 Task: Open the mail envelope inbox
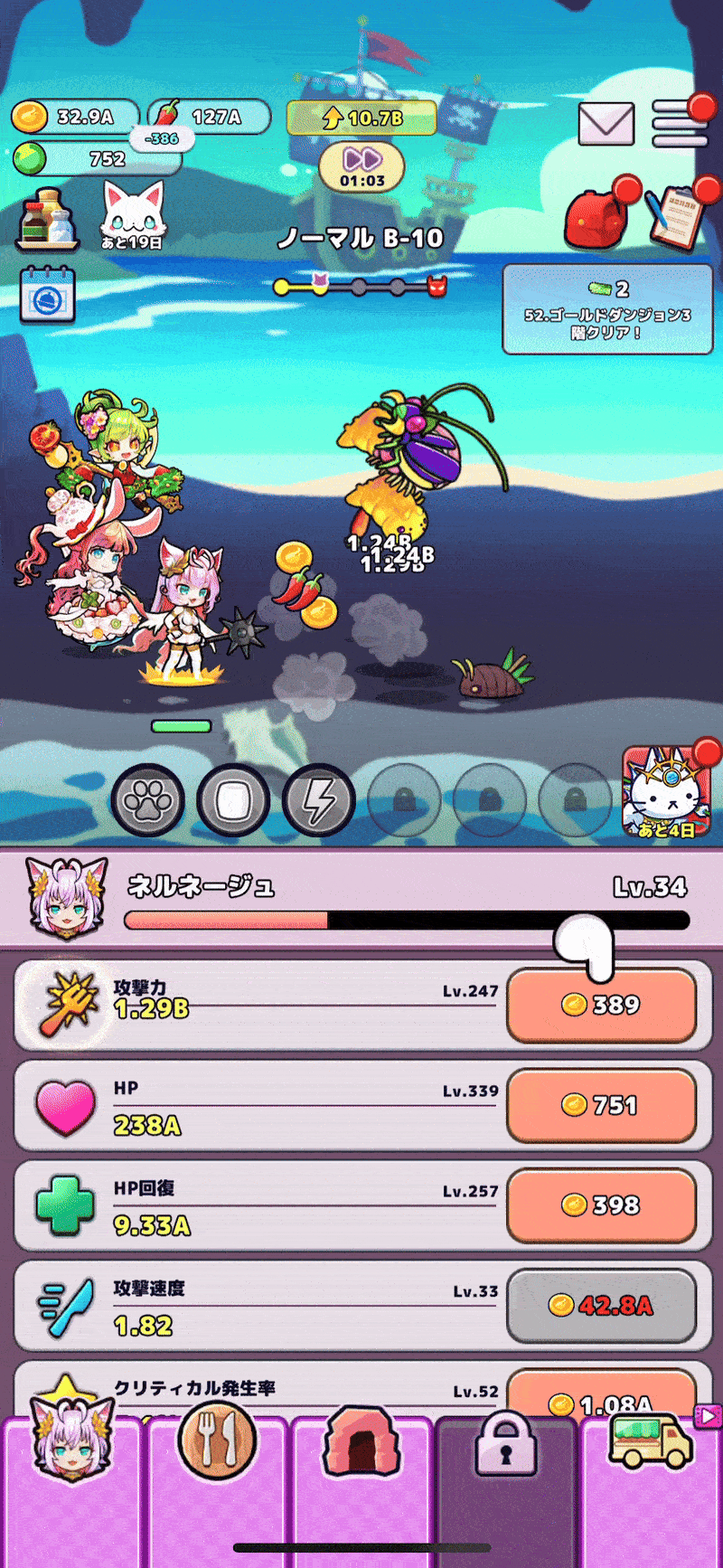click(x=606, y=122)
